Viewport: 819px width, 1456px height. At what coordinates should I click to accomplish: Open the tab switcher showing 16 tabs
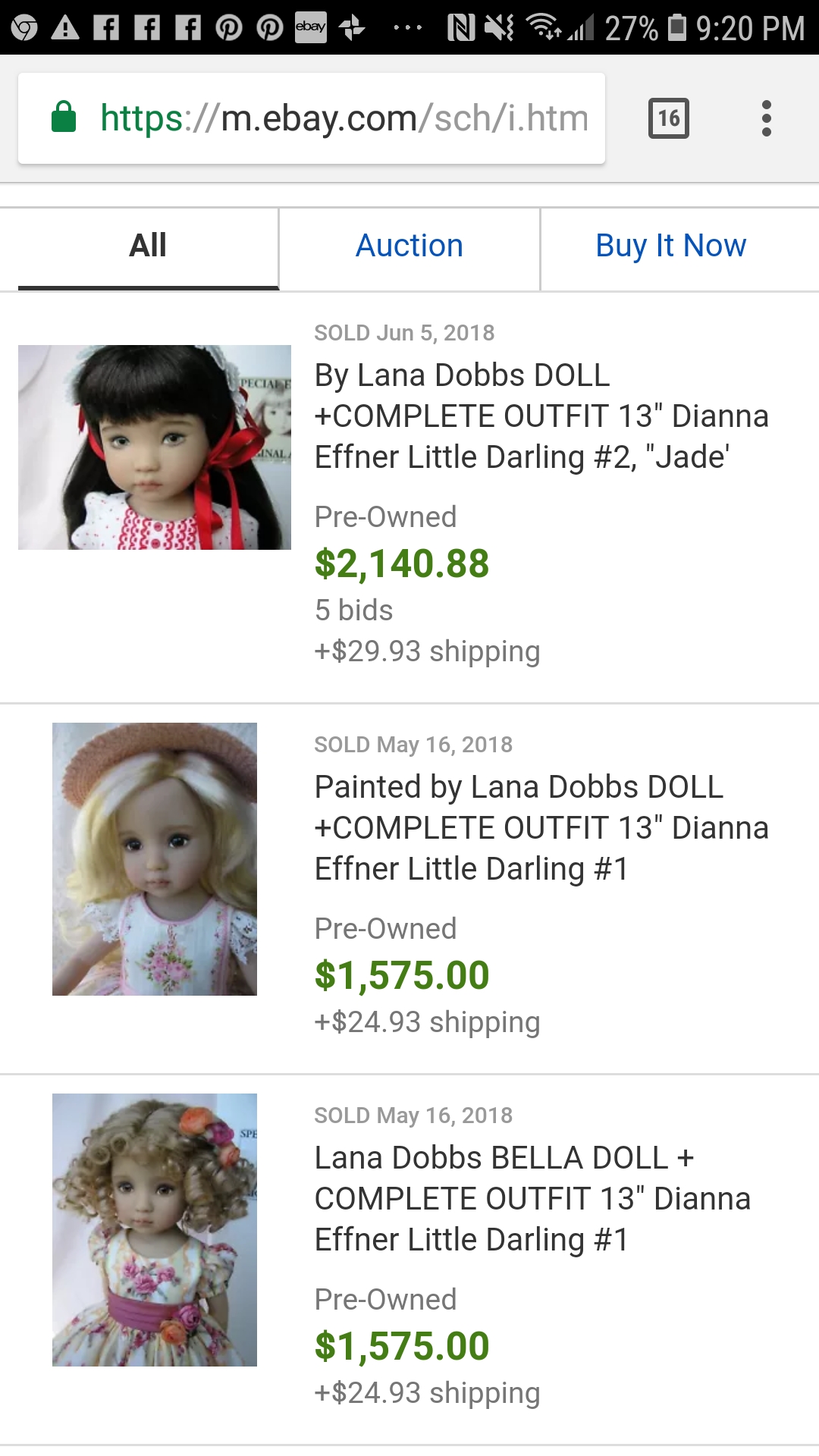tap(668, 118)
